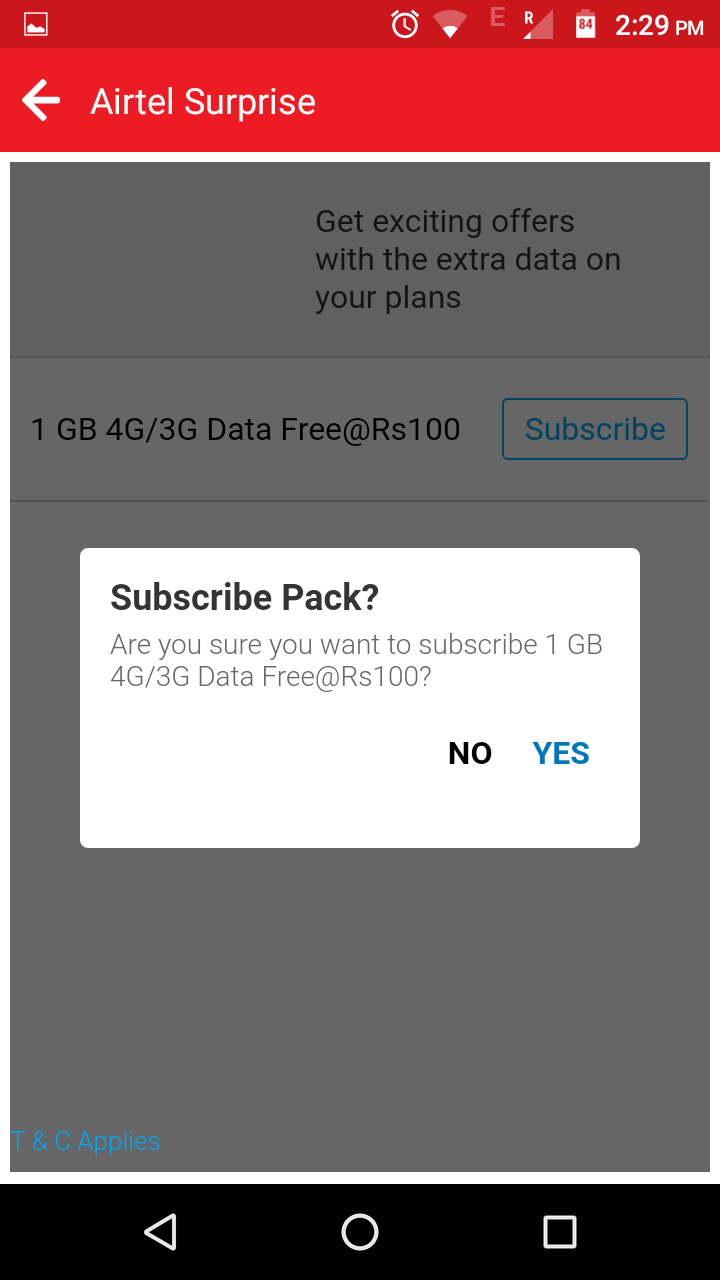Go back using the app bar arrow
The height and width of the screenshot is (1280, 720).
coord(41,101)
